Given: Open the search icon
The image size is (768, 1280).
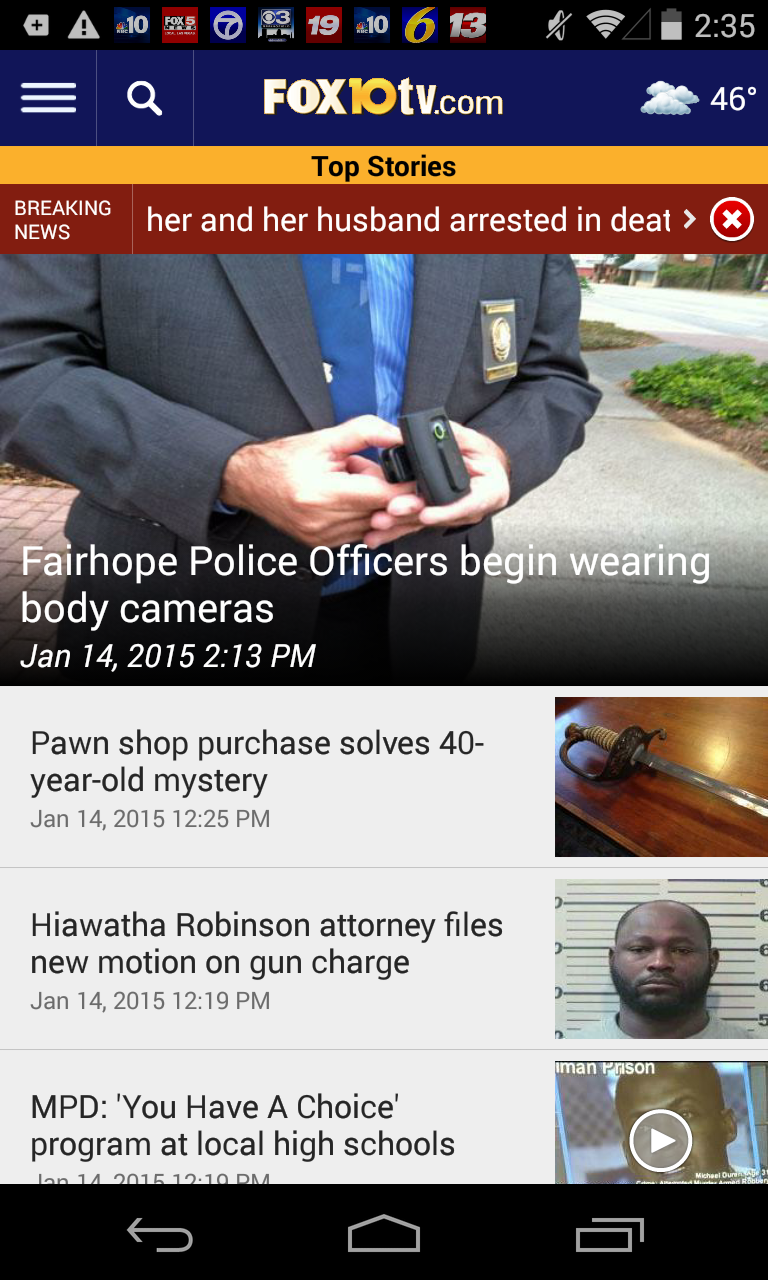Looking at the screenshot, I should click(x=145, y=98).
